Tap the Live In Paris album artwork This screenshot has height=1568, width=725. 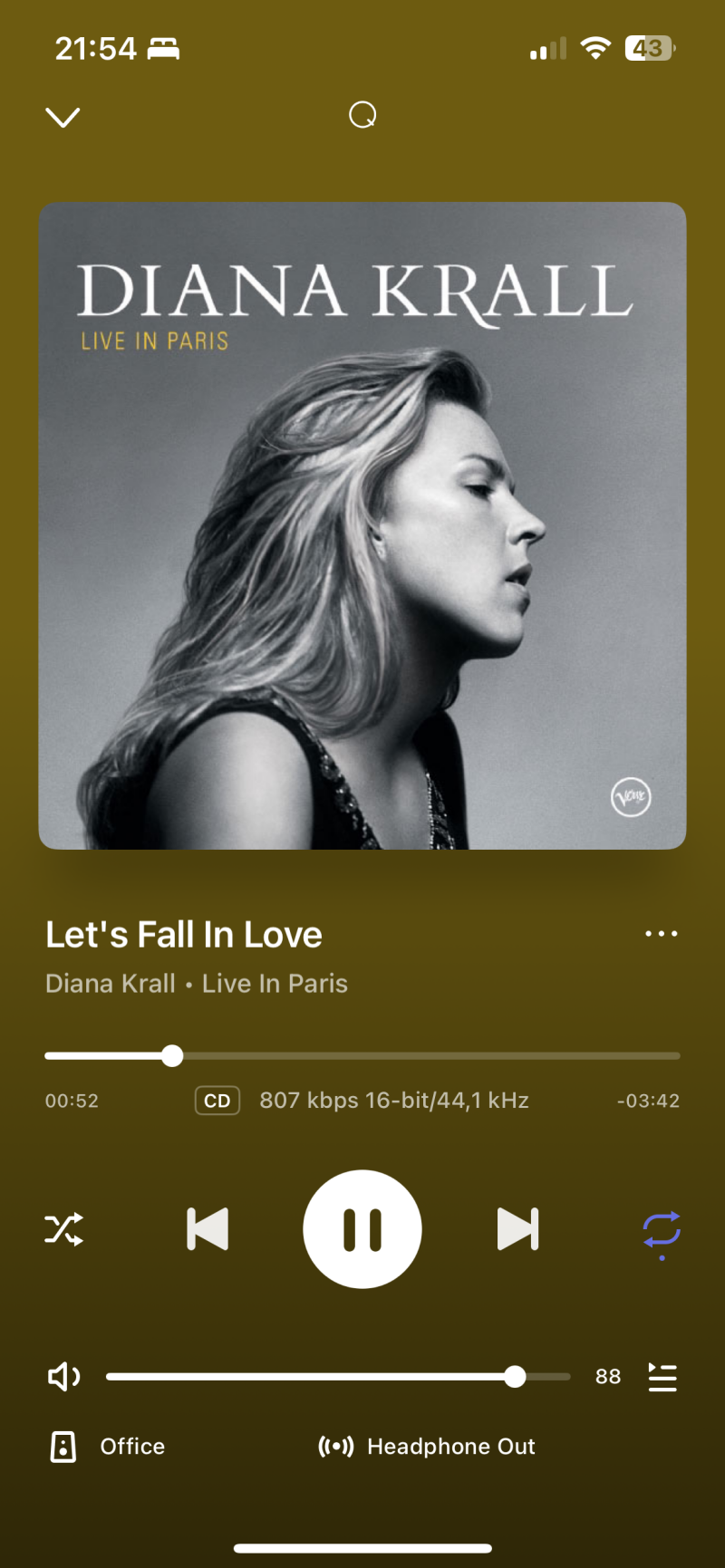coord(362,525)
